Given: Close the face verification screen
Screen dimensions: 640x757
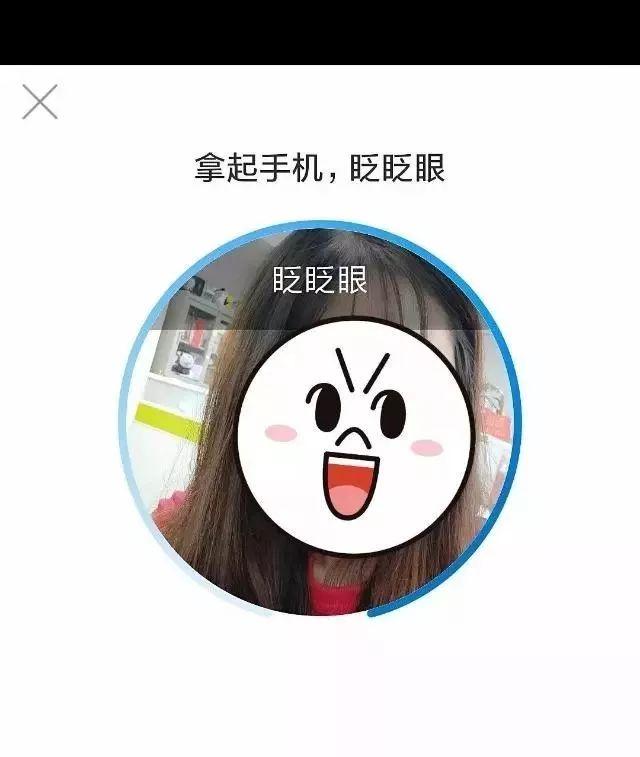Looking at the screenshot, I should click(x=40, y=102).
